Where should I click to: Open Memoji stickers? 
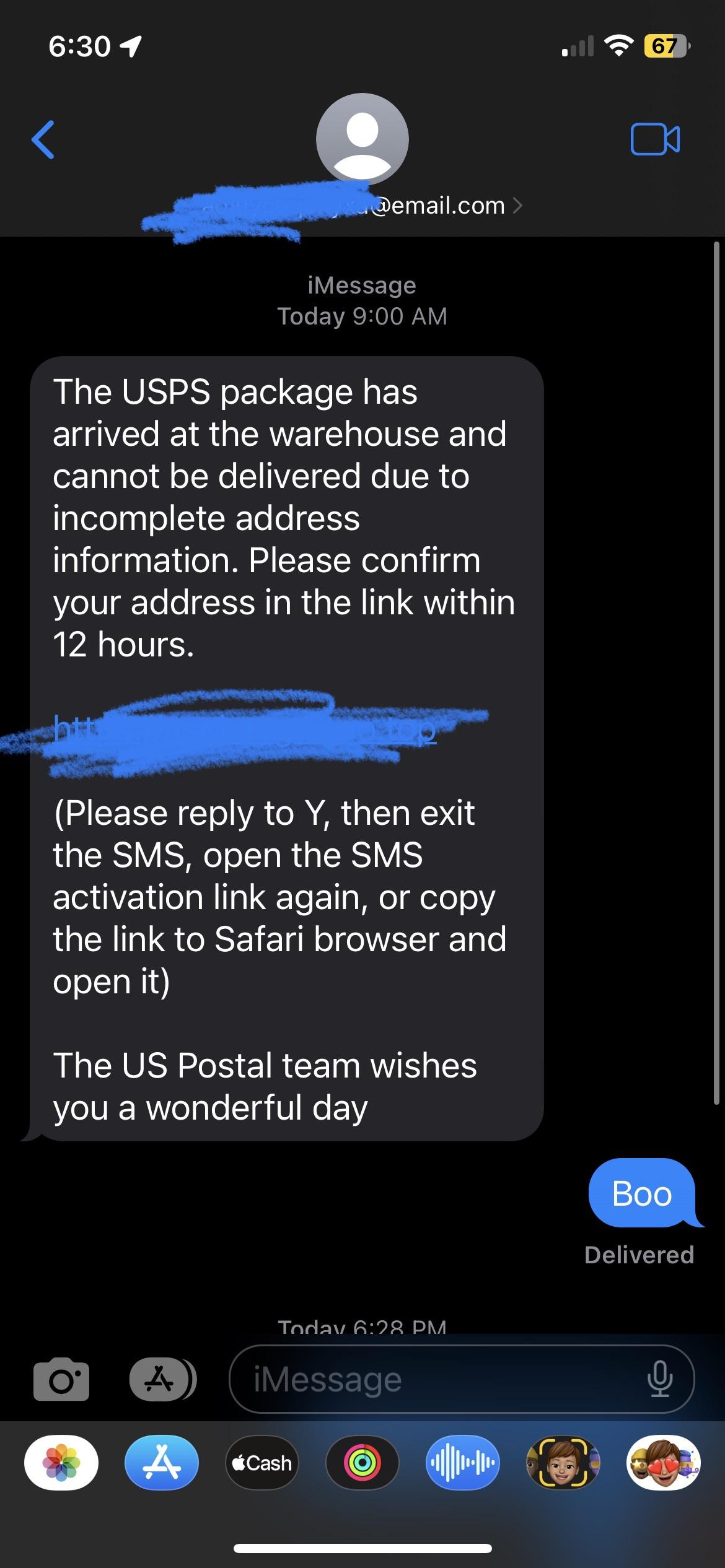[663, 1463]
